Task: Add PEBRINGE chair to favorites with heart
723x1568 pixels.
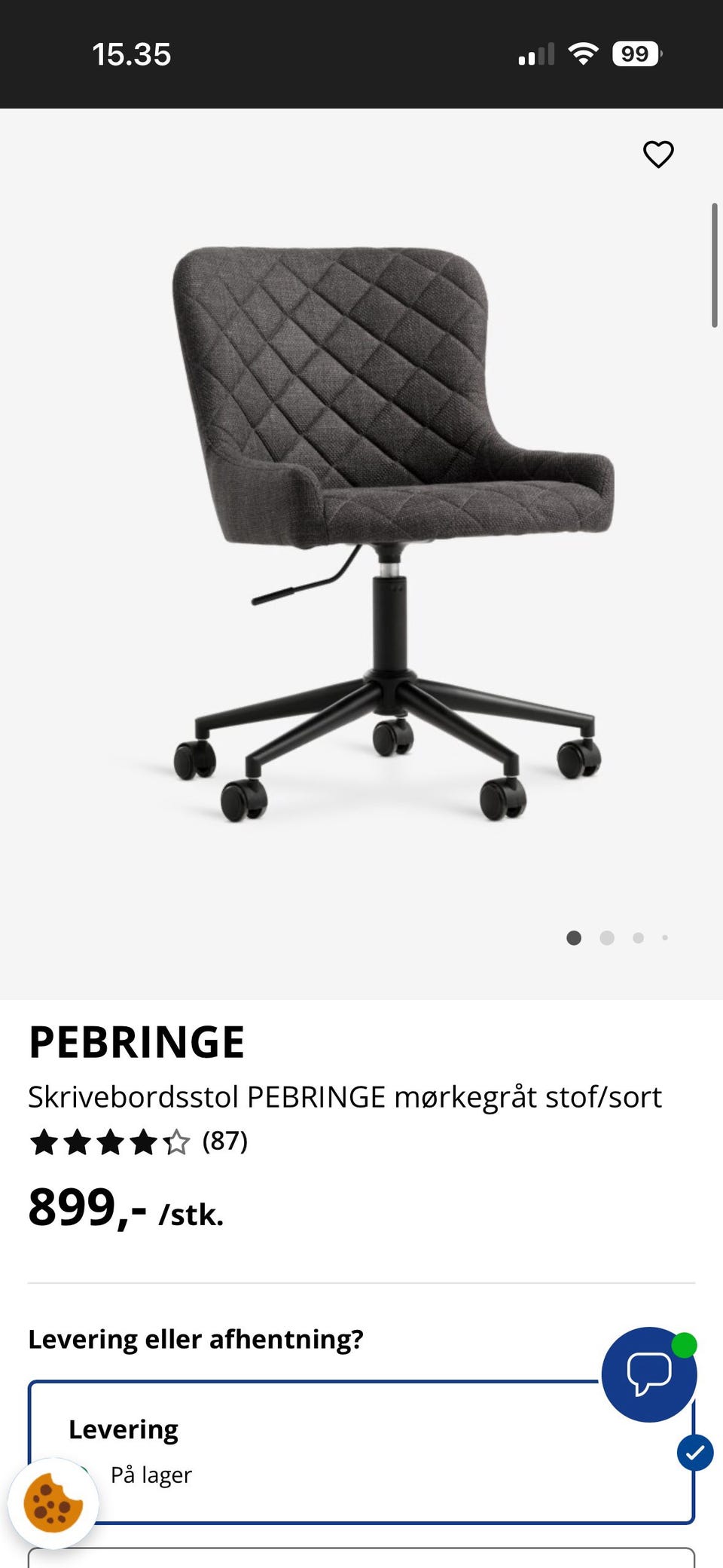Action: [x=657, y=154]
